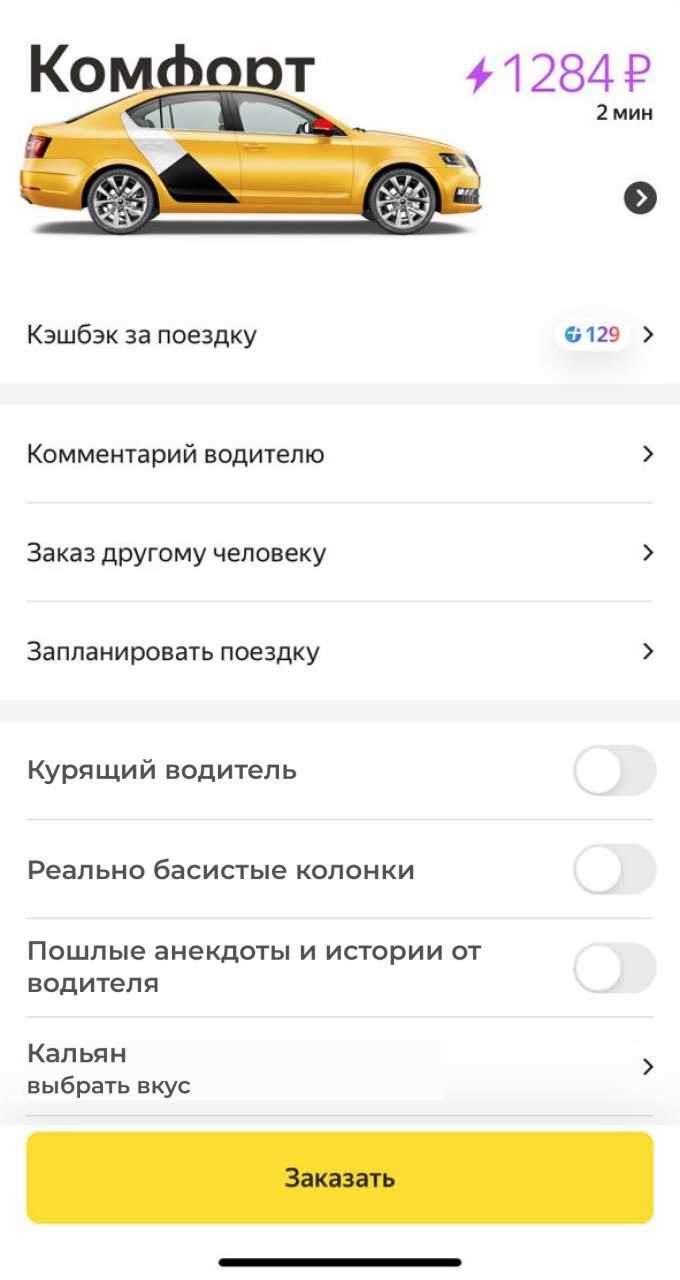The width and height of the screenshot is (680, 1280).
Task: Open Кальян to choose a flavor
Action: tap(340, 1067)
